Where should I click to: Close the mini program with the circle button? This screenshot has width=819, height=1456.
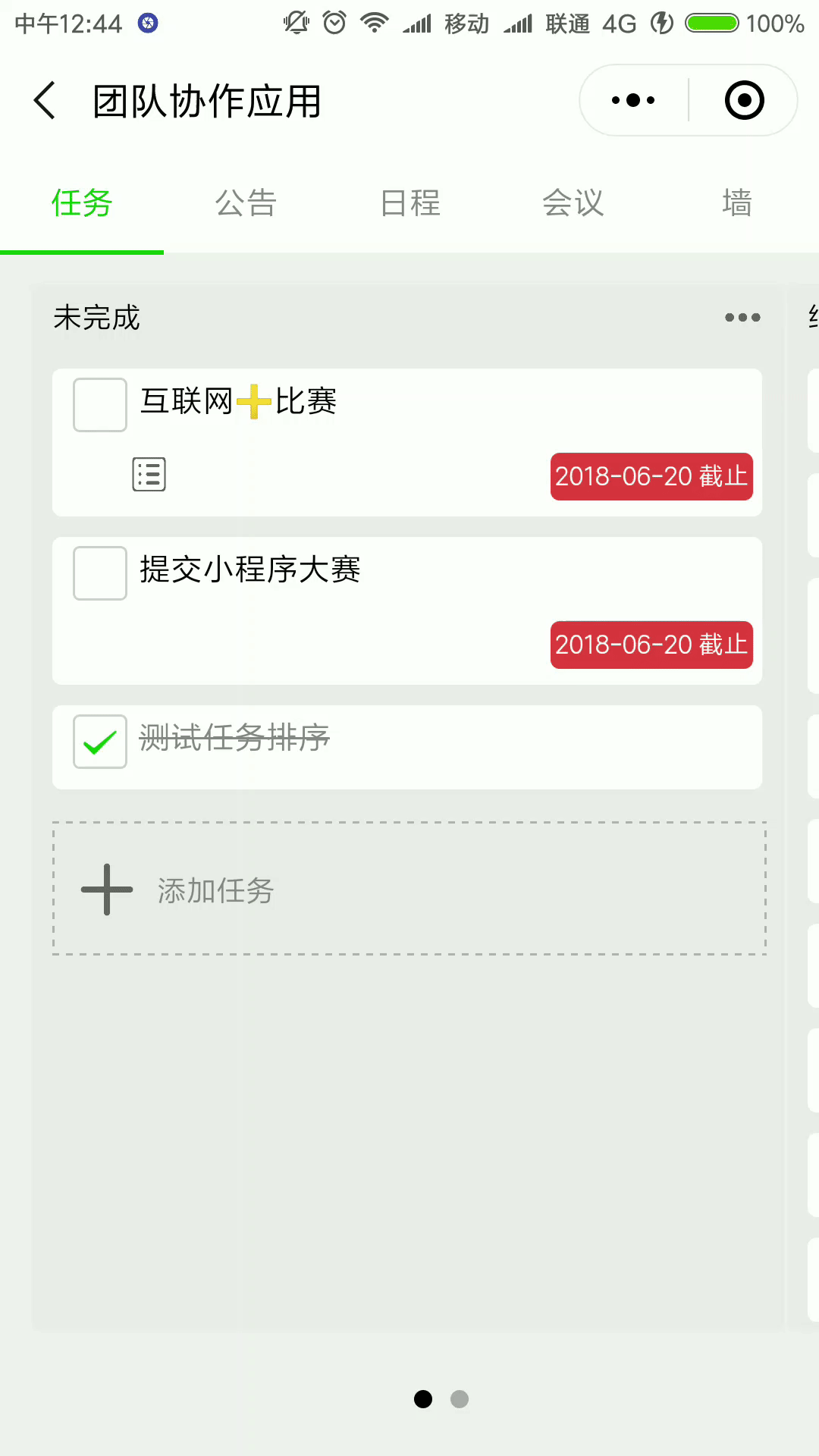pos(744,100)
